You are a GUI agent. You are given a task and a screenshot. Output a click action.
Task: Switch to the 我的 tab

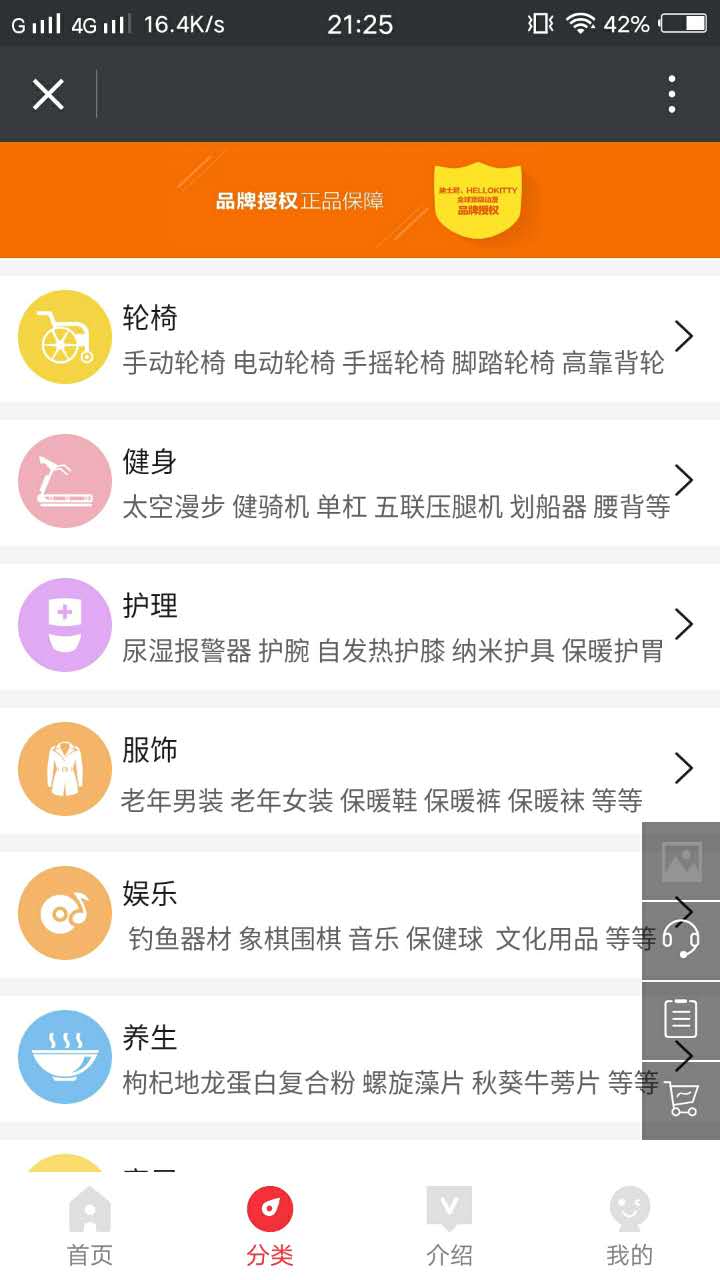point(630,1226)
